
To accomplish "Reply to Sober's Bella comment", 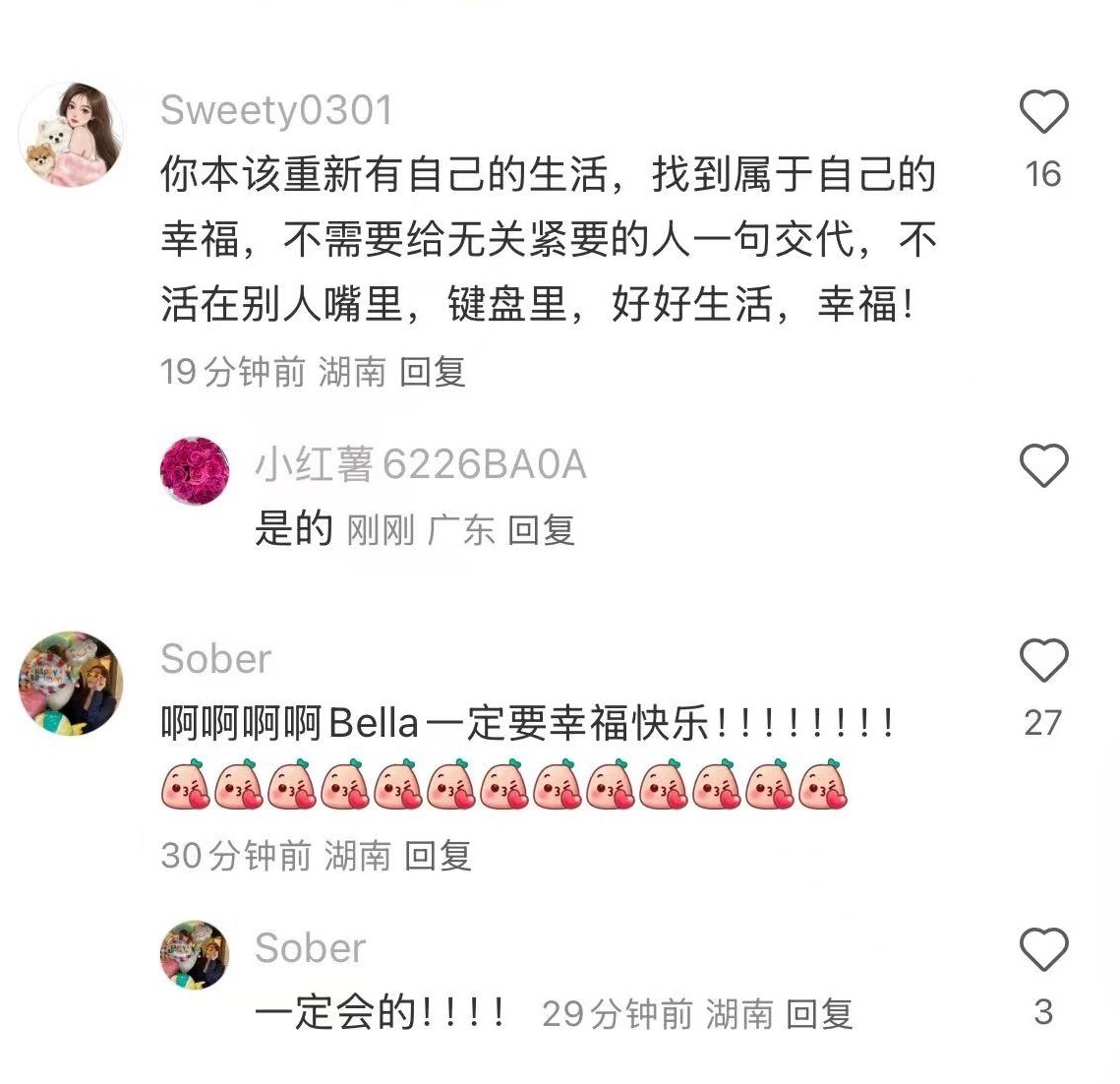I will coord(439,855).
